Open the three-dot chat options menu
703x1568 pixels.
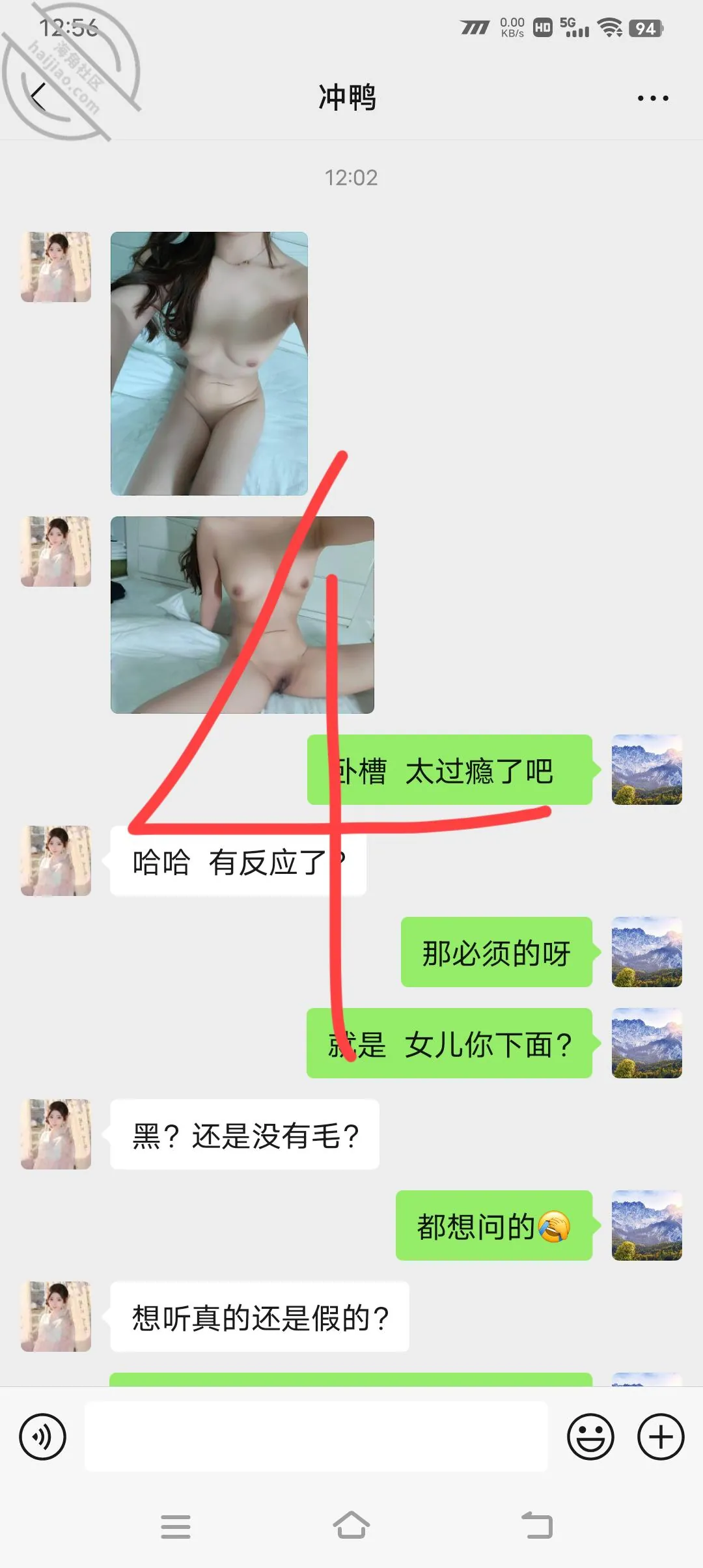pos(653,98)
